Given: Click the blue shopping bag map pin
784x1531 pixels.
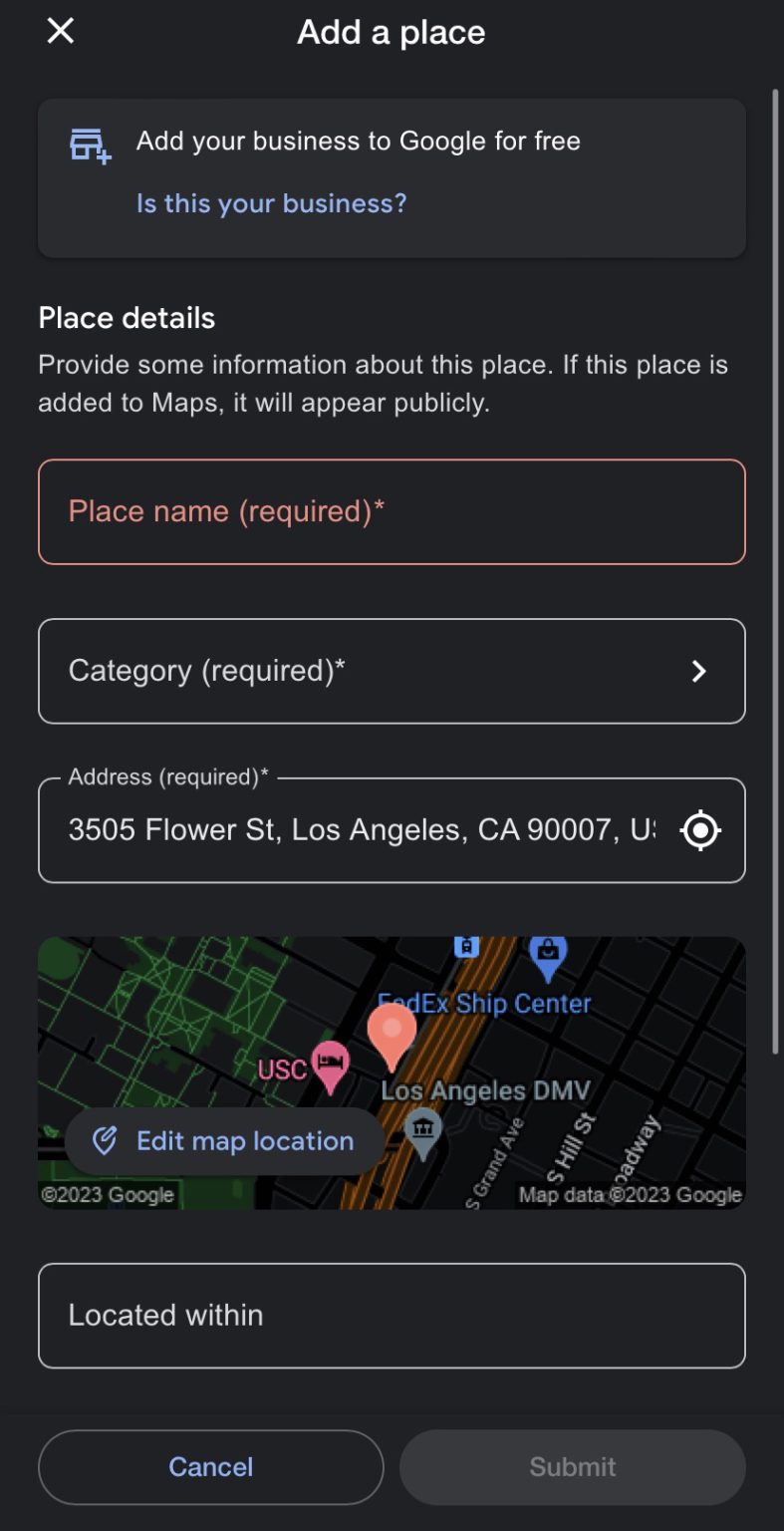Looking at the screenshot, I should [548, 954].
